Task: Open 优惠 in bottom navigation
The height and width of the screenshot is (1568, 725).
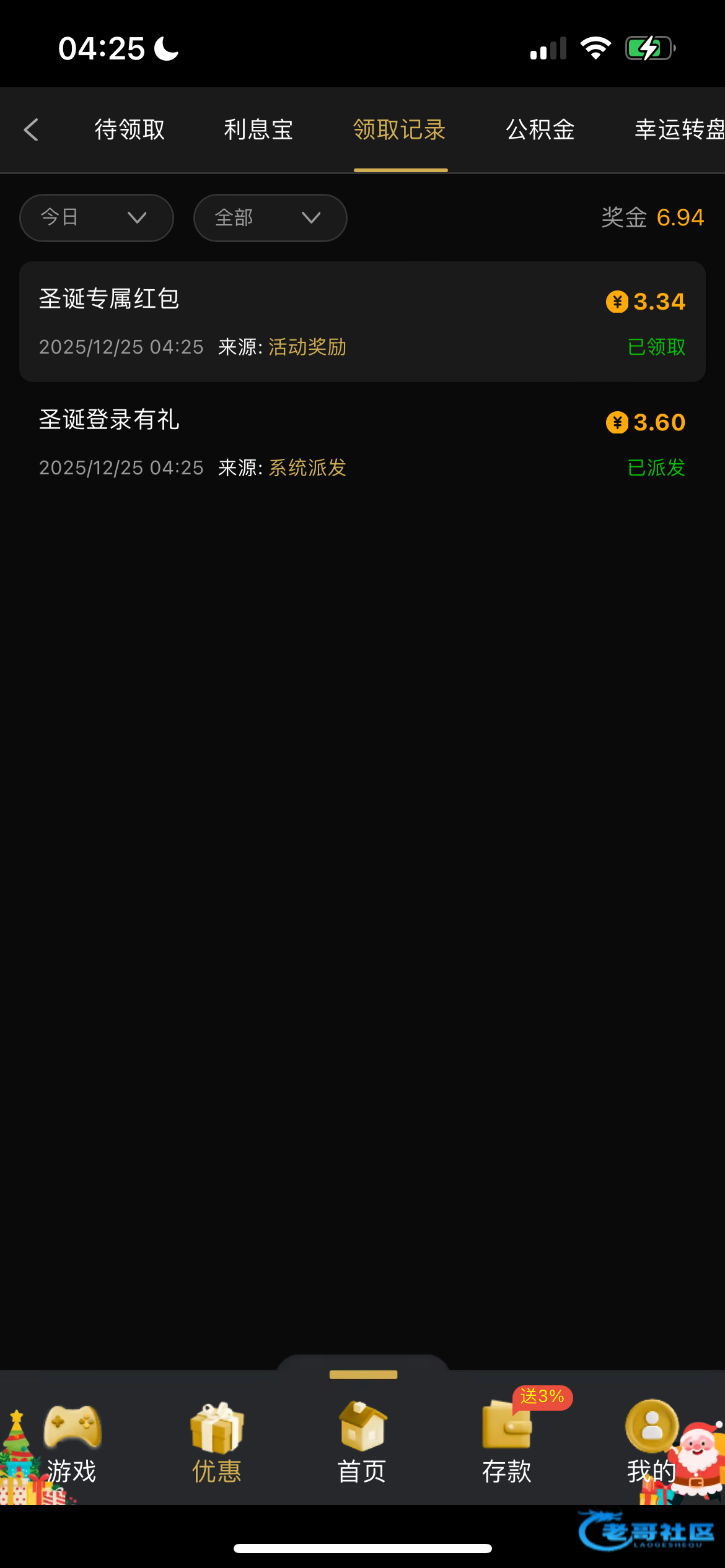Action: 217,1442
